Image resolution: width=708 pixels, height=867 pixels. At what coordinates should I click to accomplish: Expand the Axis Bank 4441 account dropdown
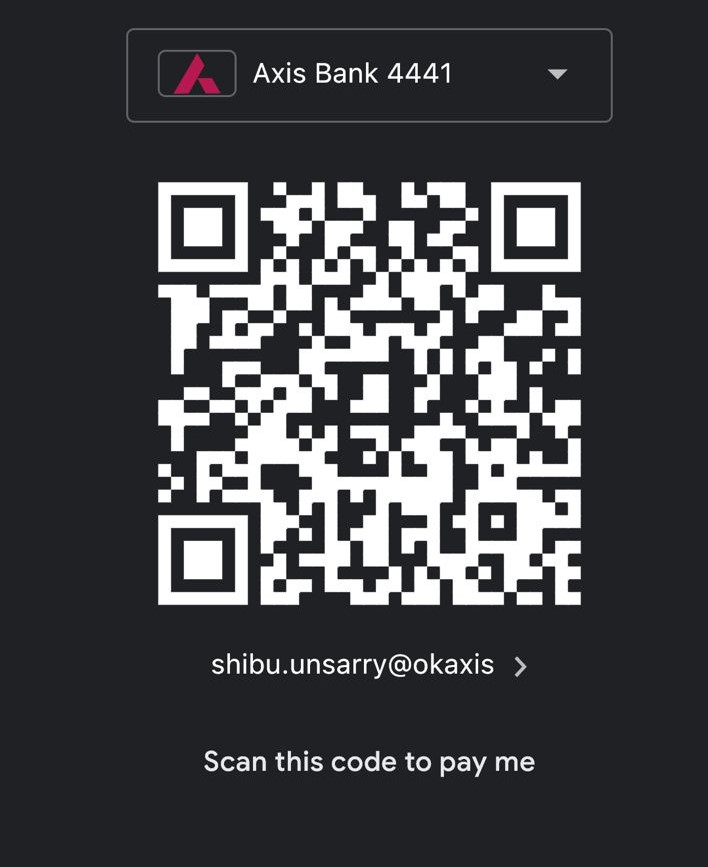pyautogui.click(x=557, y=74)
